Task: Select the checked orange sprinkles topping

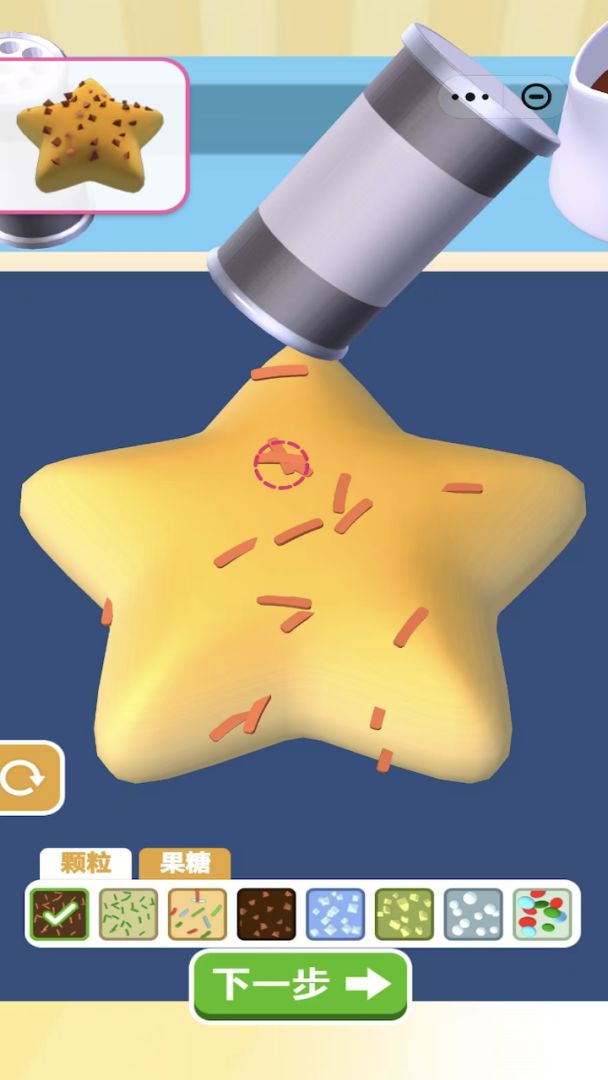Action: point(59,914)
